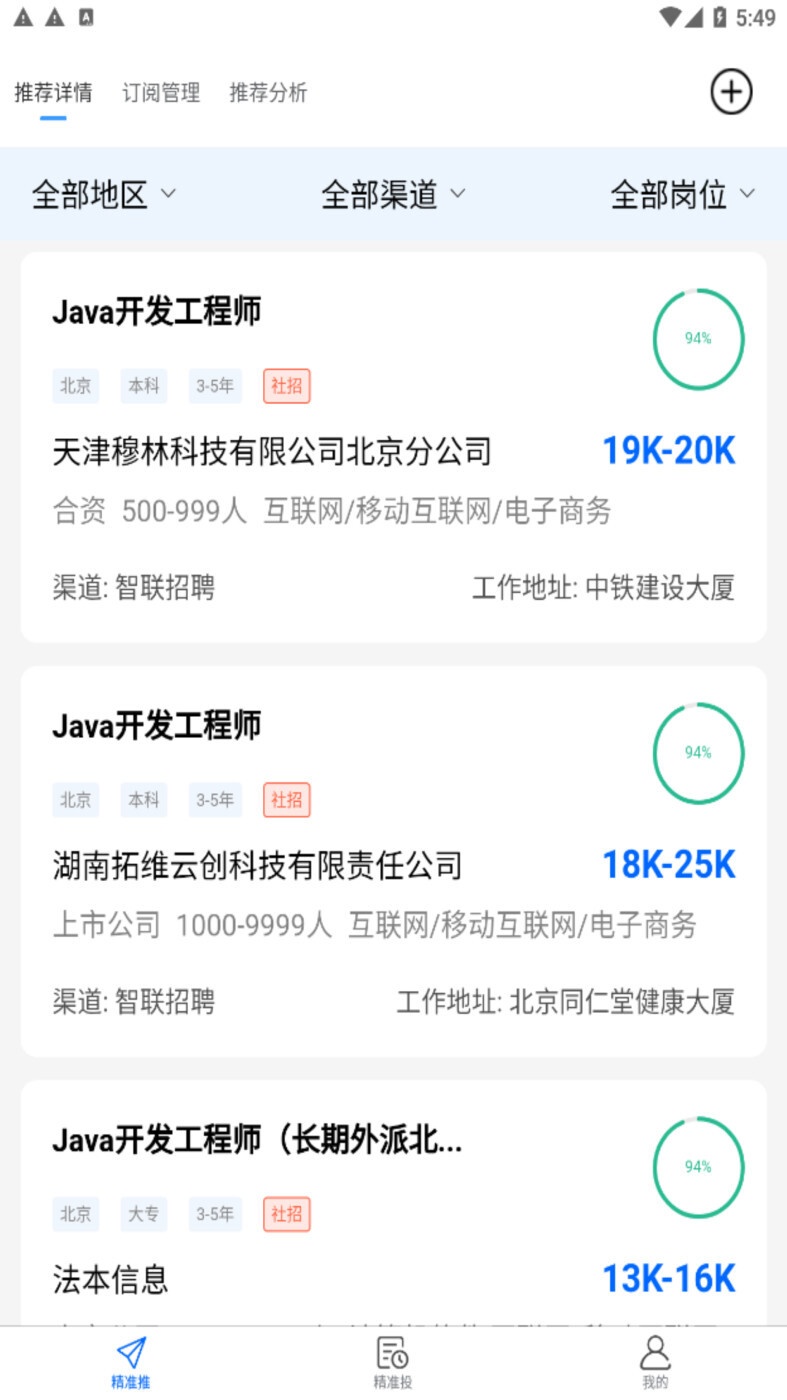
Task: Select the 北京 tag under Java开发工程师
Action: [x=75, y=386]
